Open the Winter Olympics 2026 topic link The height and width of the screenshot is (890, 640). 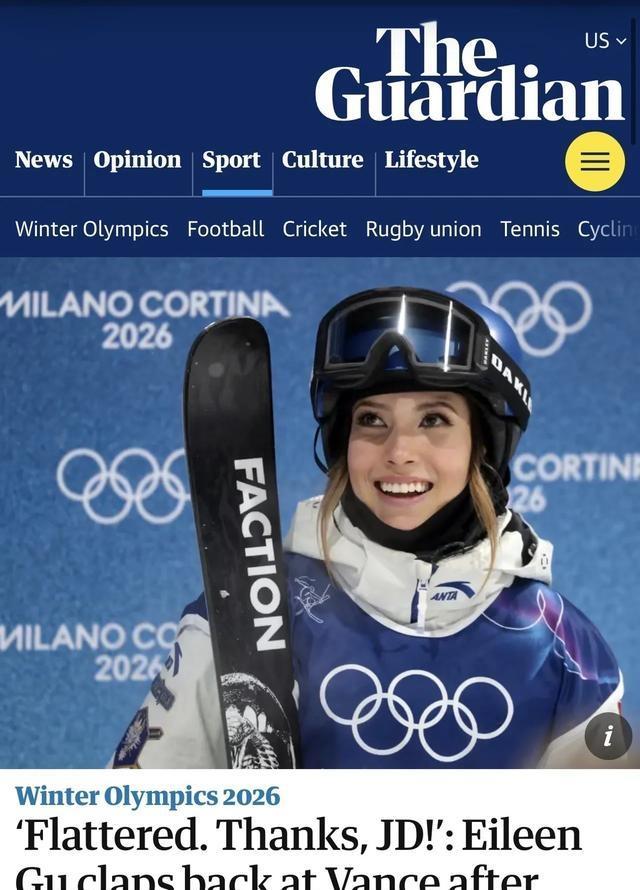pyautogui.click(x=147, y=797)
